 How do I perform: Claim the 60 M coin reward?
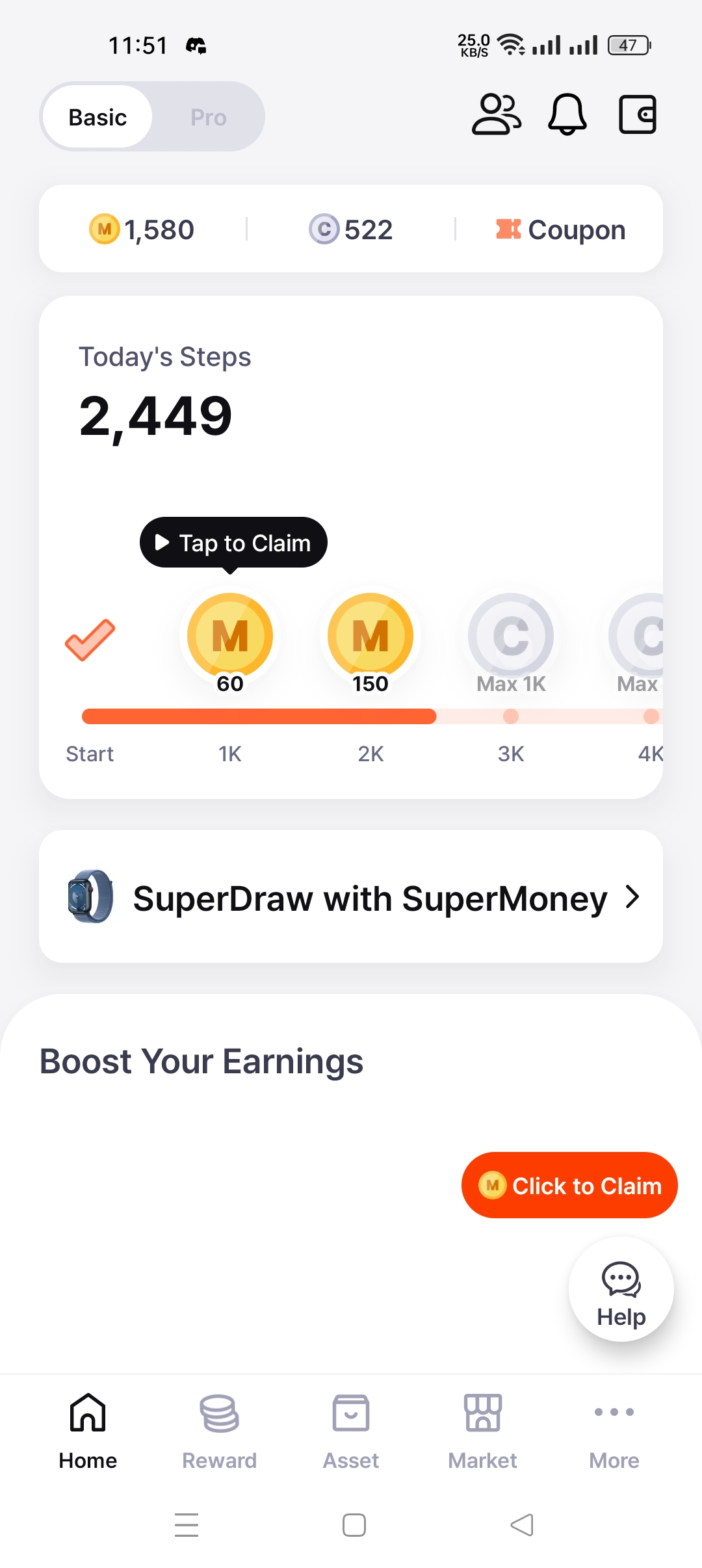coord(230,637)
